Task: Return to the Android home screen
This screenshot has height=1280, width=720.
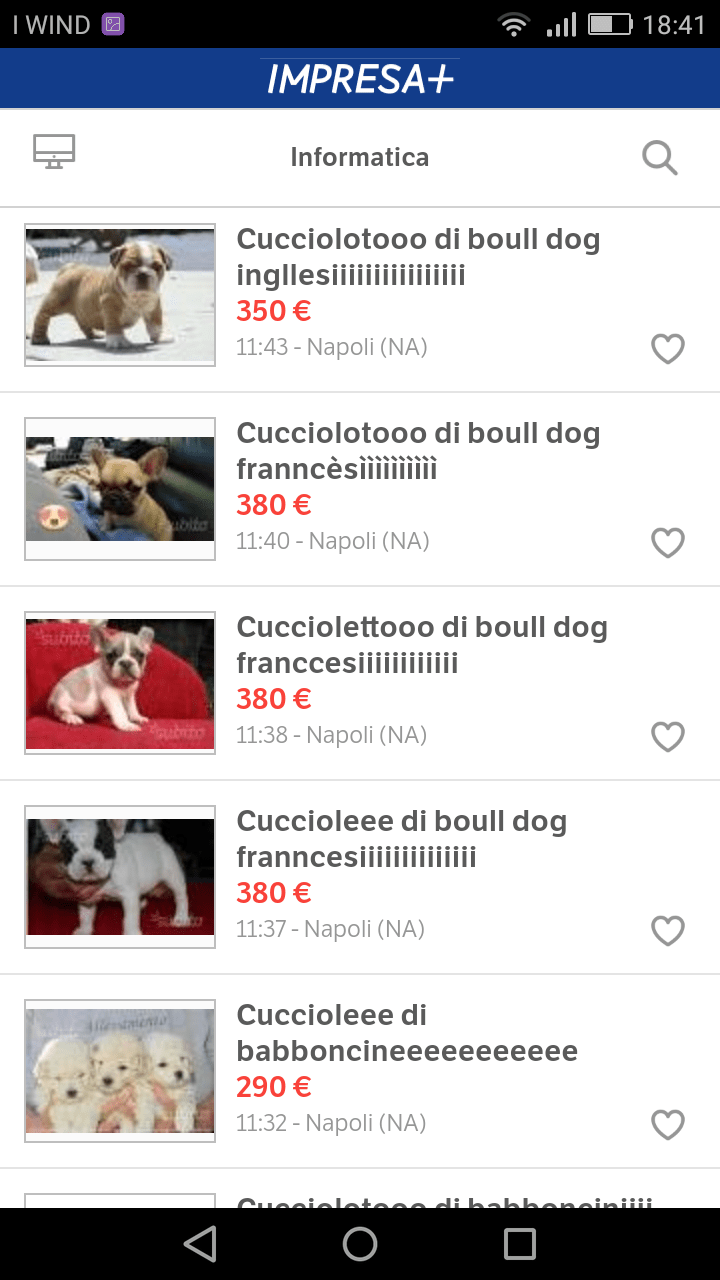Action: pyautogui.click(x=360, y=1244)
